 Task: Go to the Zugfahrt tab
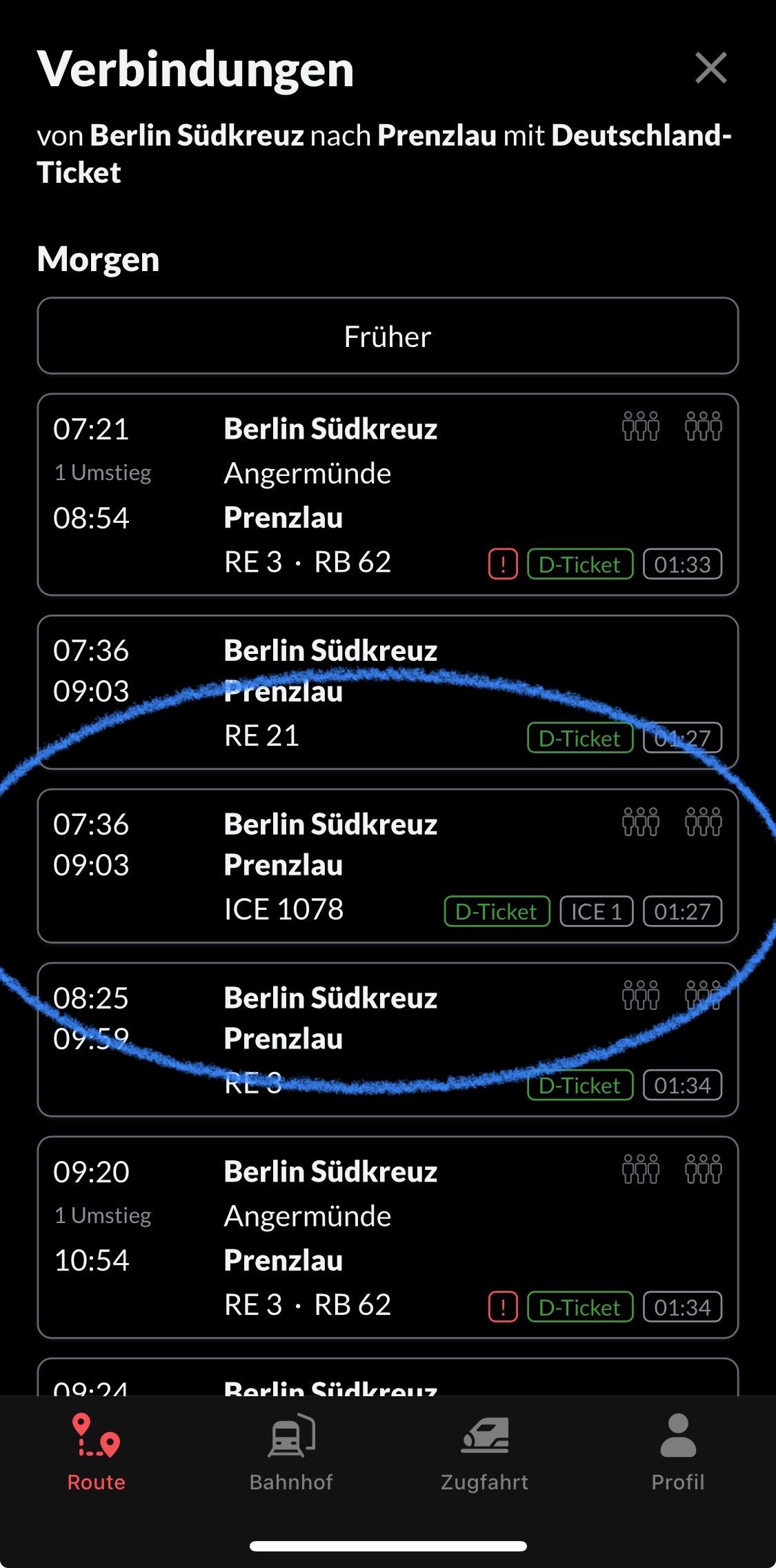(x=484, y=1452)
